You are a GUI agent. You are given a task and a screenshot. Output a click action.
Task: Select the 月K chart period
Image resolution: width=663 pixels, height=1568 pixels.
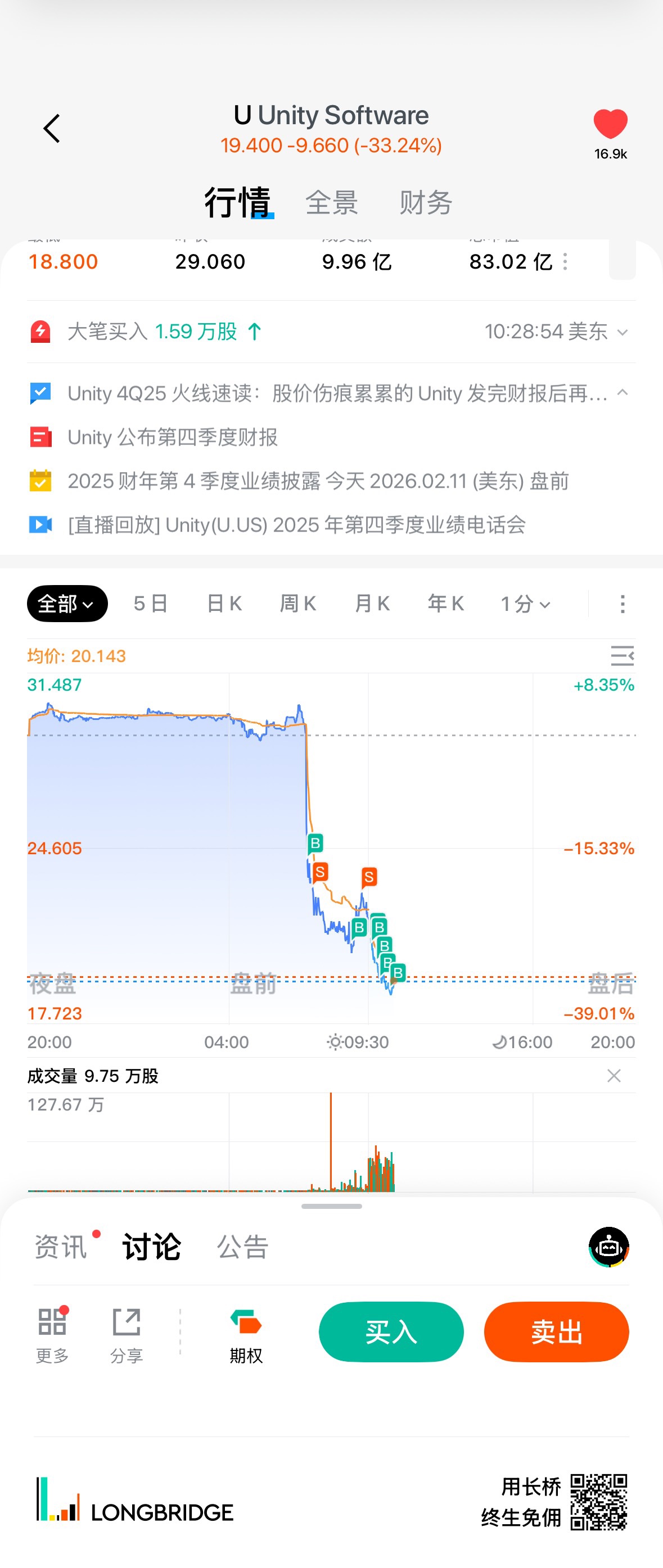(x=372, y=604)
